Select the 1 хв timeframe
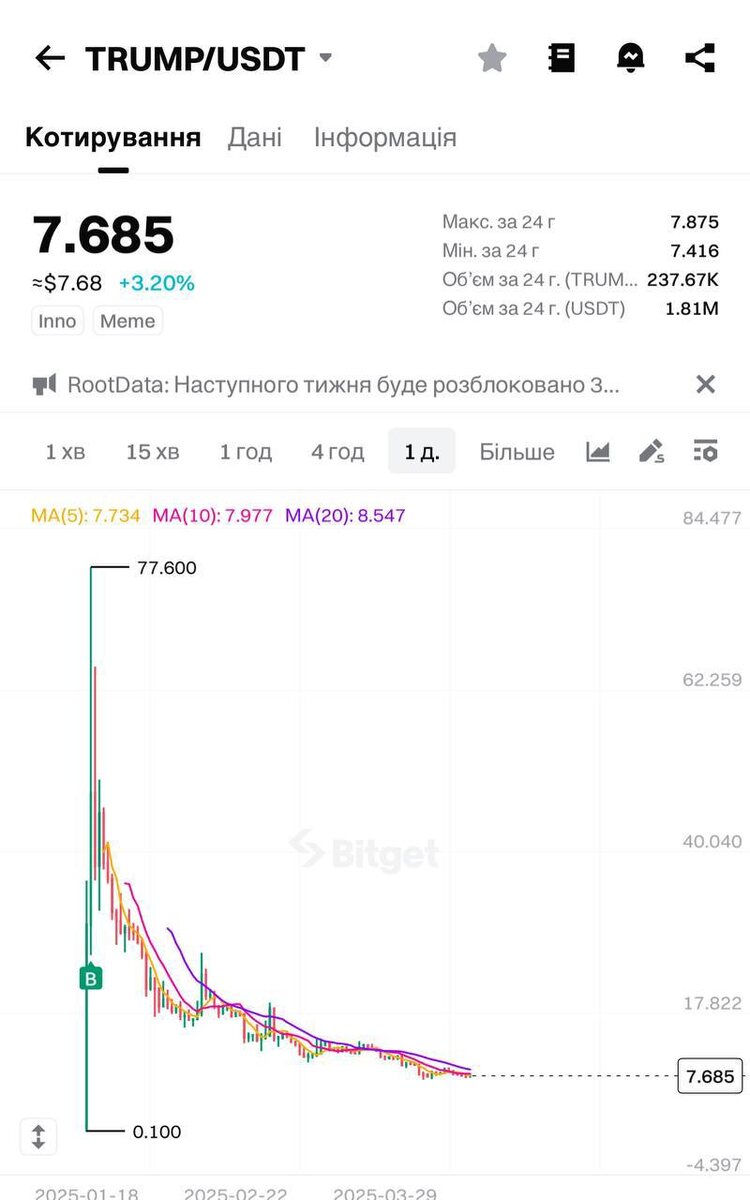 click(65, 452)
